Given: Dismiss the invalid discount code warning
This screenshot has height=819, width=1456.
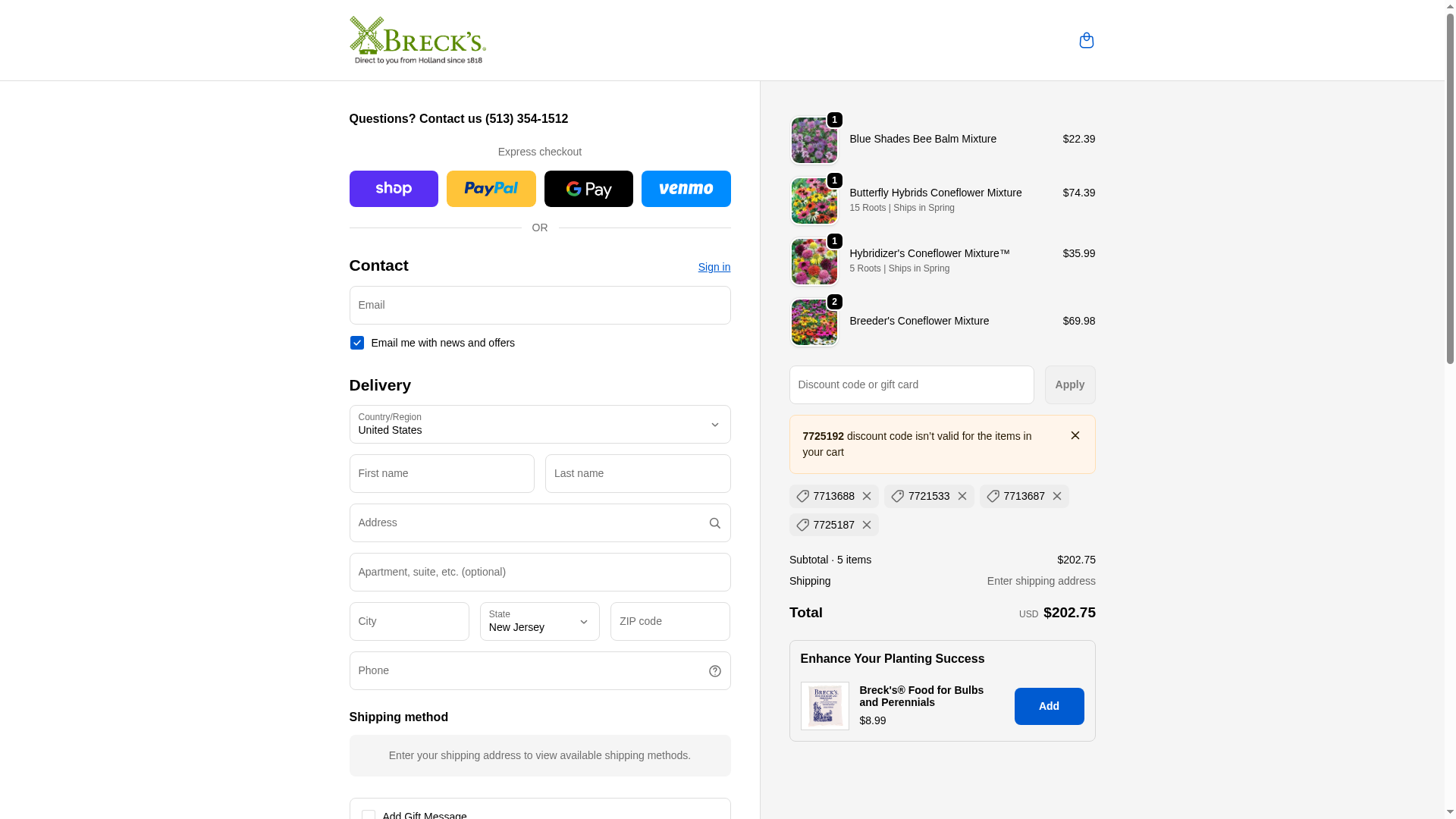Looking at the screenshot, I should [1075, 436].
